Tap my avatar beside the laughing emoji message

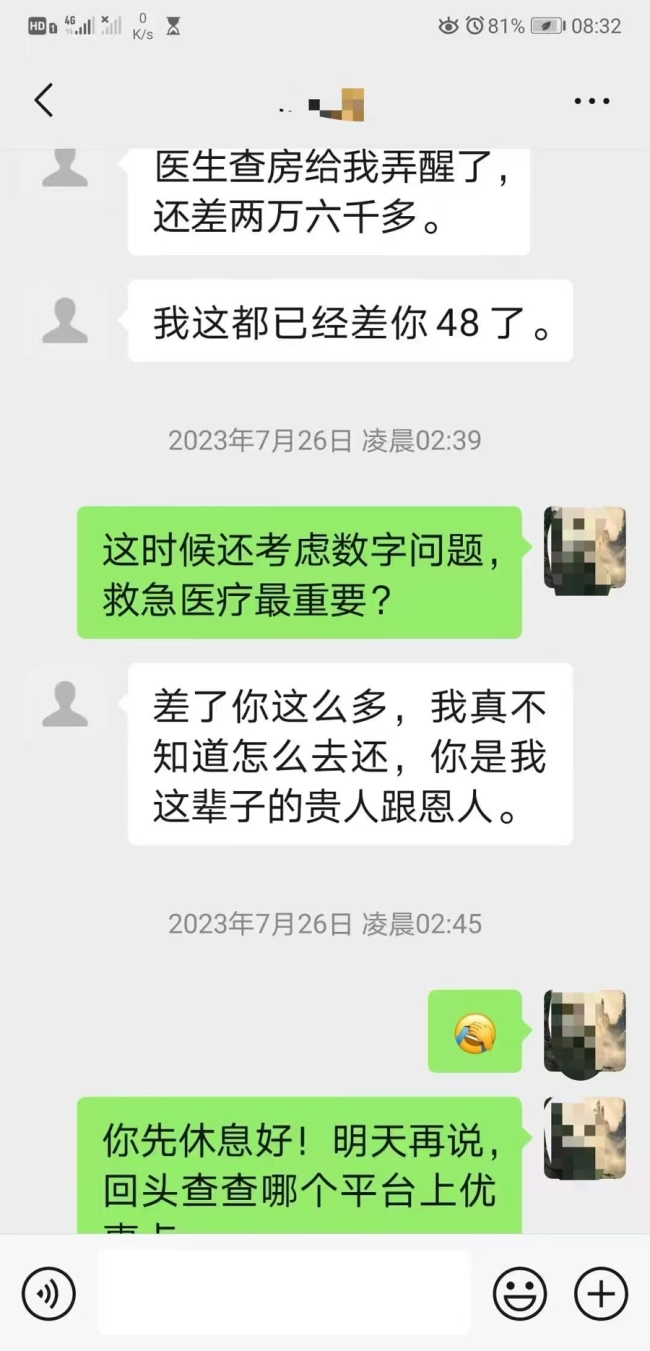tap(584, 1031)
